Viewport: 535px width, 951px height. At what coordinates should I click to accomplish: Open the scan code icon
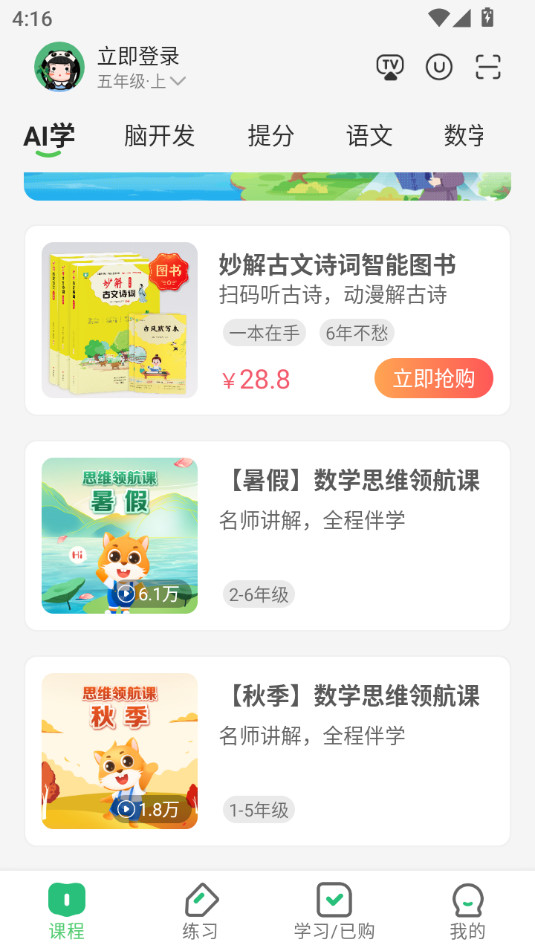488,67
